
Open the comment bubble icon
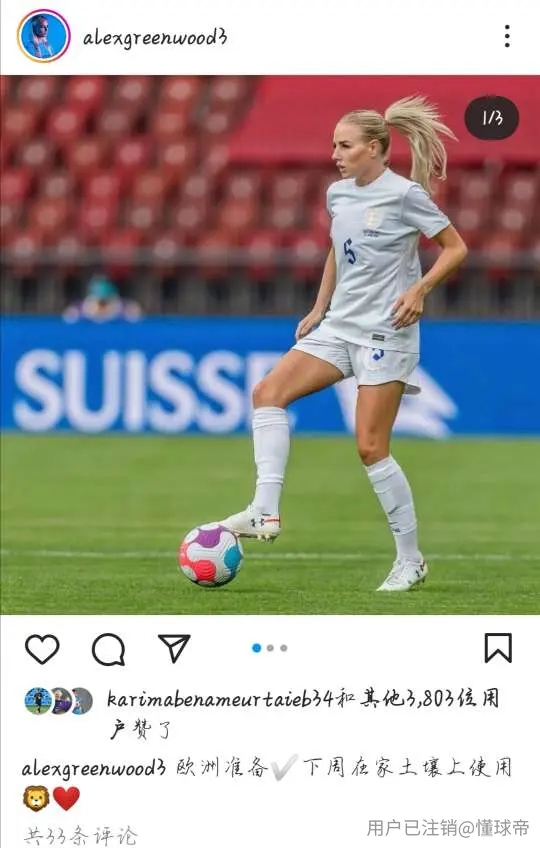click(x=109, y=649)
